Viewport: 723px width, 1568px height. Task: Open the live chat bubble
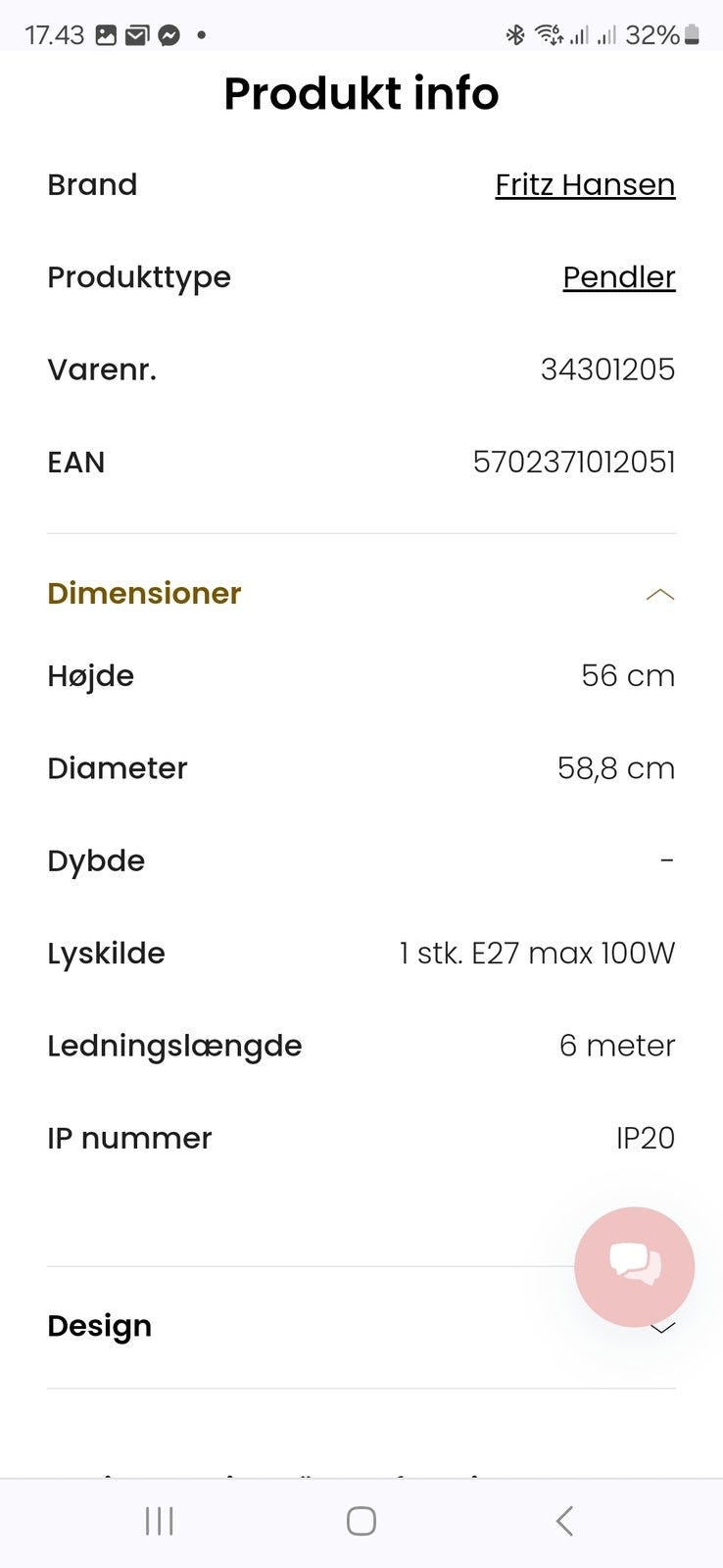tap(634, 1265)
